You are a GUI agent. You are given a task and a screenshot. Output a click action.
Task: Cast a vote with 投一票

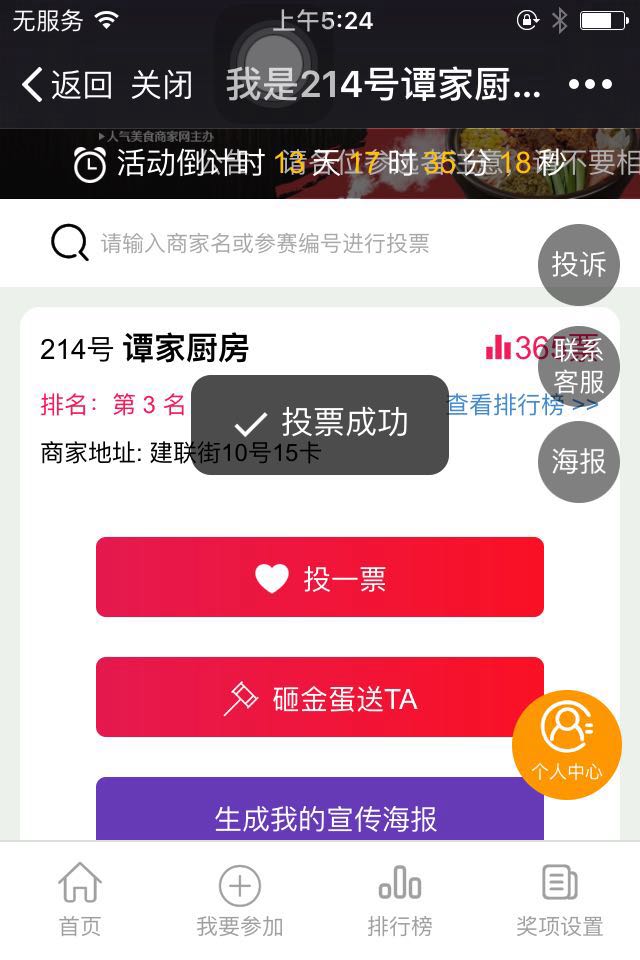(320, 578)
